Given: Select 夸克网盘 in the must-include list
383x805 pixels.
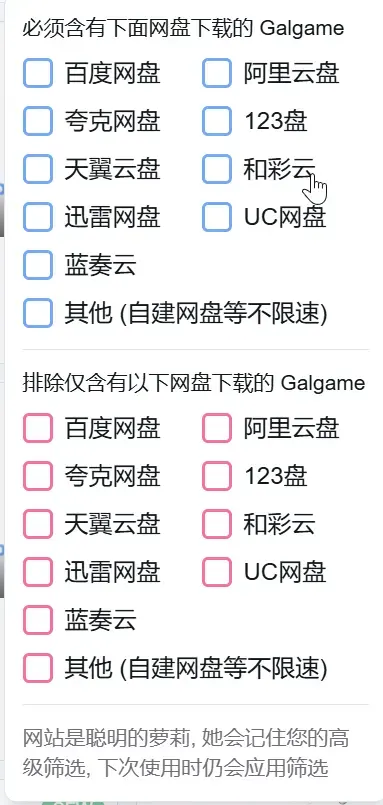Looking at the screenshot, I should point(38,121).
